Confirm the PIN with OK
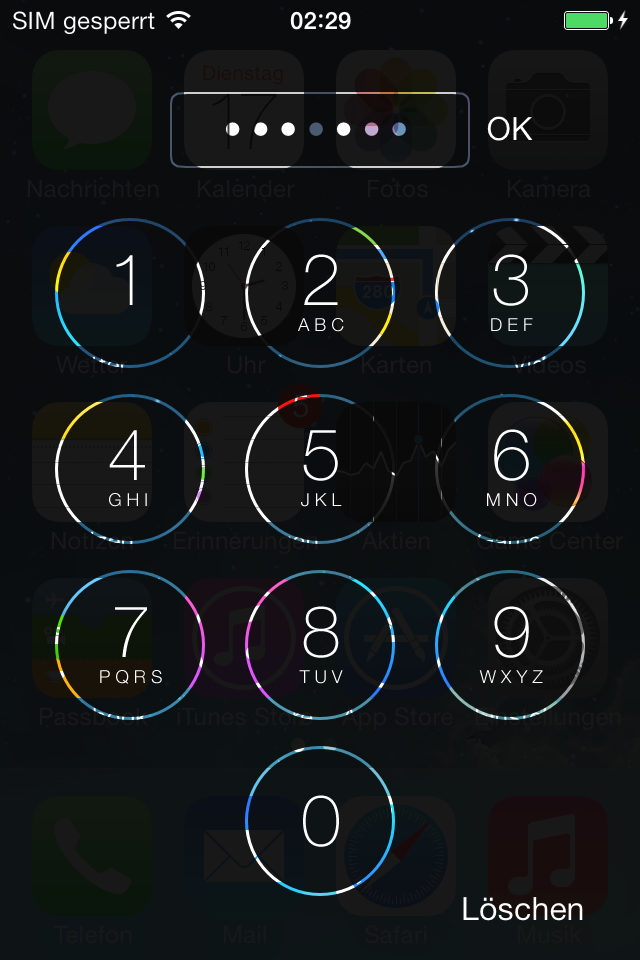 [509, 129]
